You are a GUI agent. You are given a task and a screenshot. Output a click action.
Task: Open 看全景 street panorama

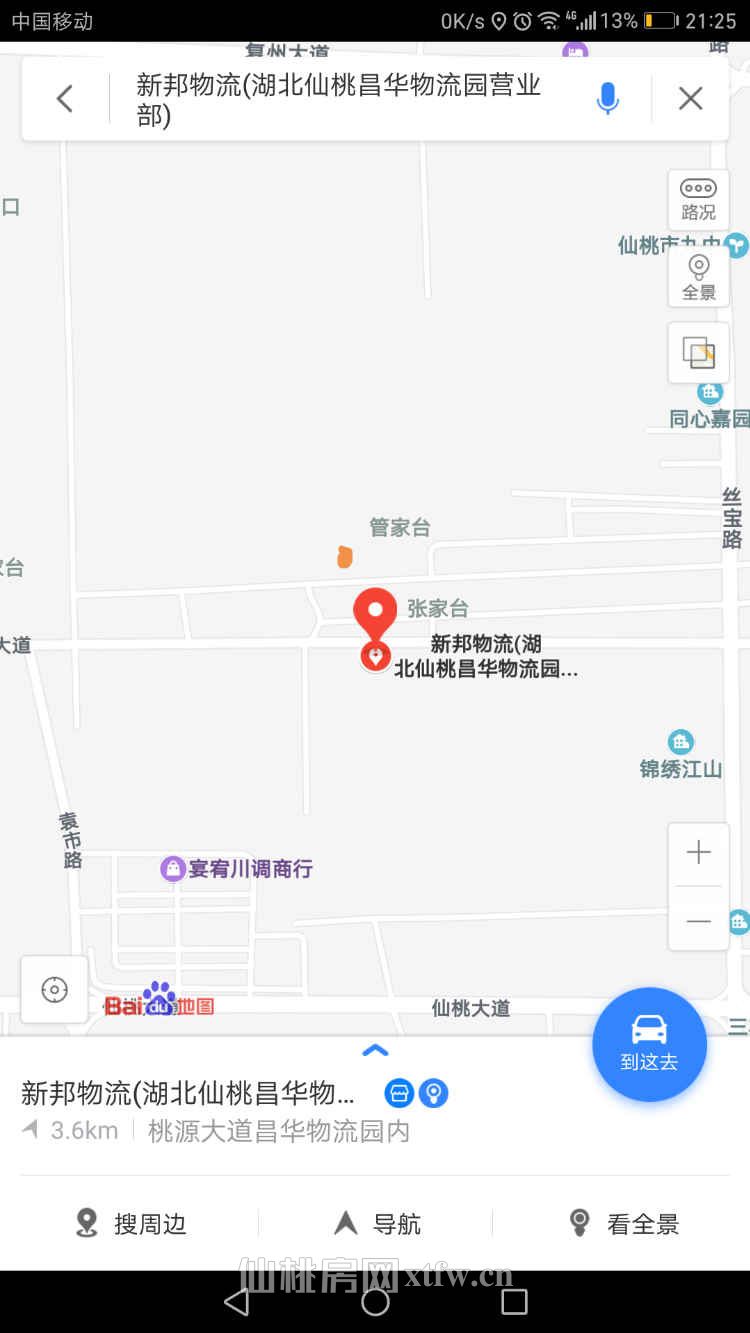[x=620, y=1222]
